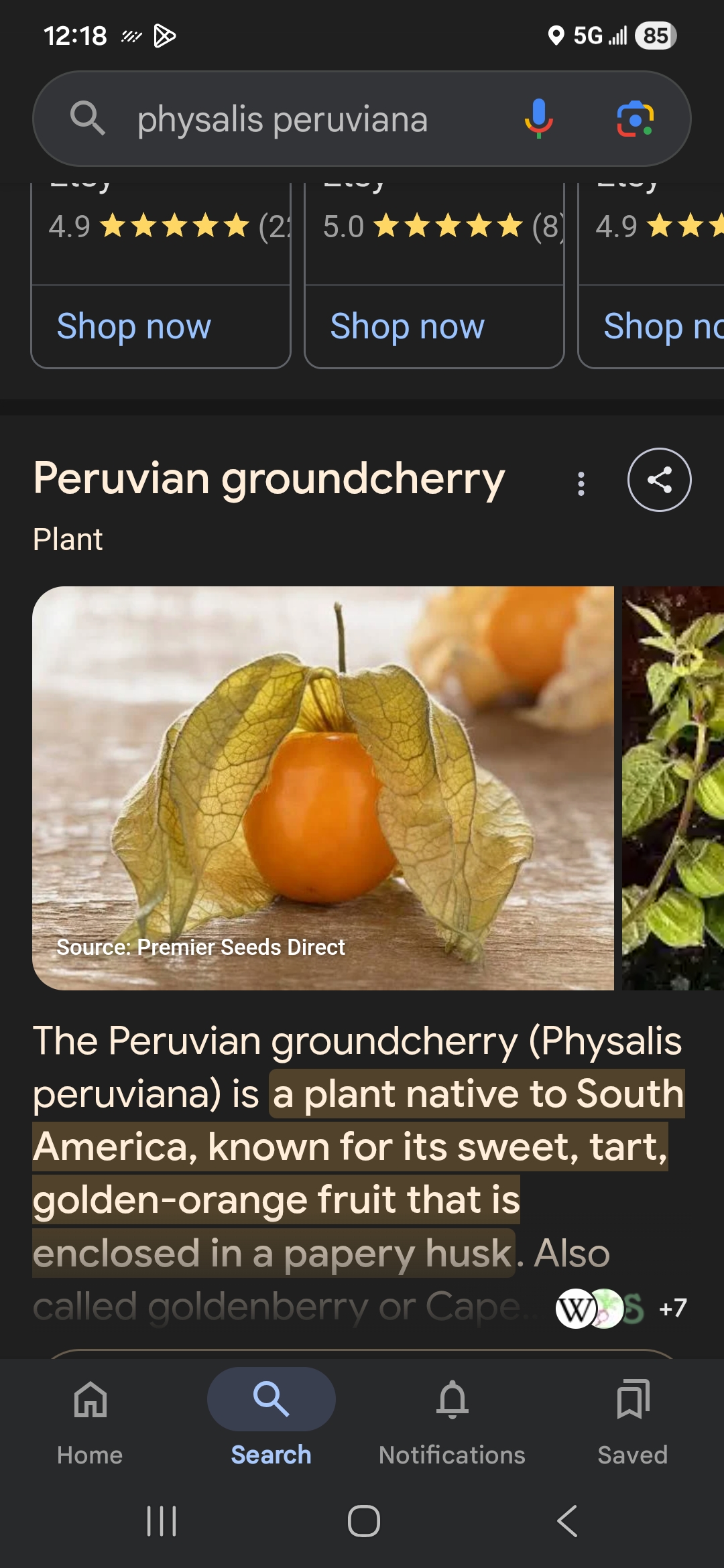Screen dimensions: 724x1568
Task: Open the system recent apps view
Action: [x=161, y=1521]
